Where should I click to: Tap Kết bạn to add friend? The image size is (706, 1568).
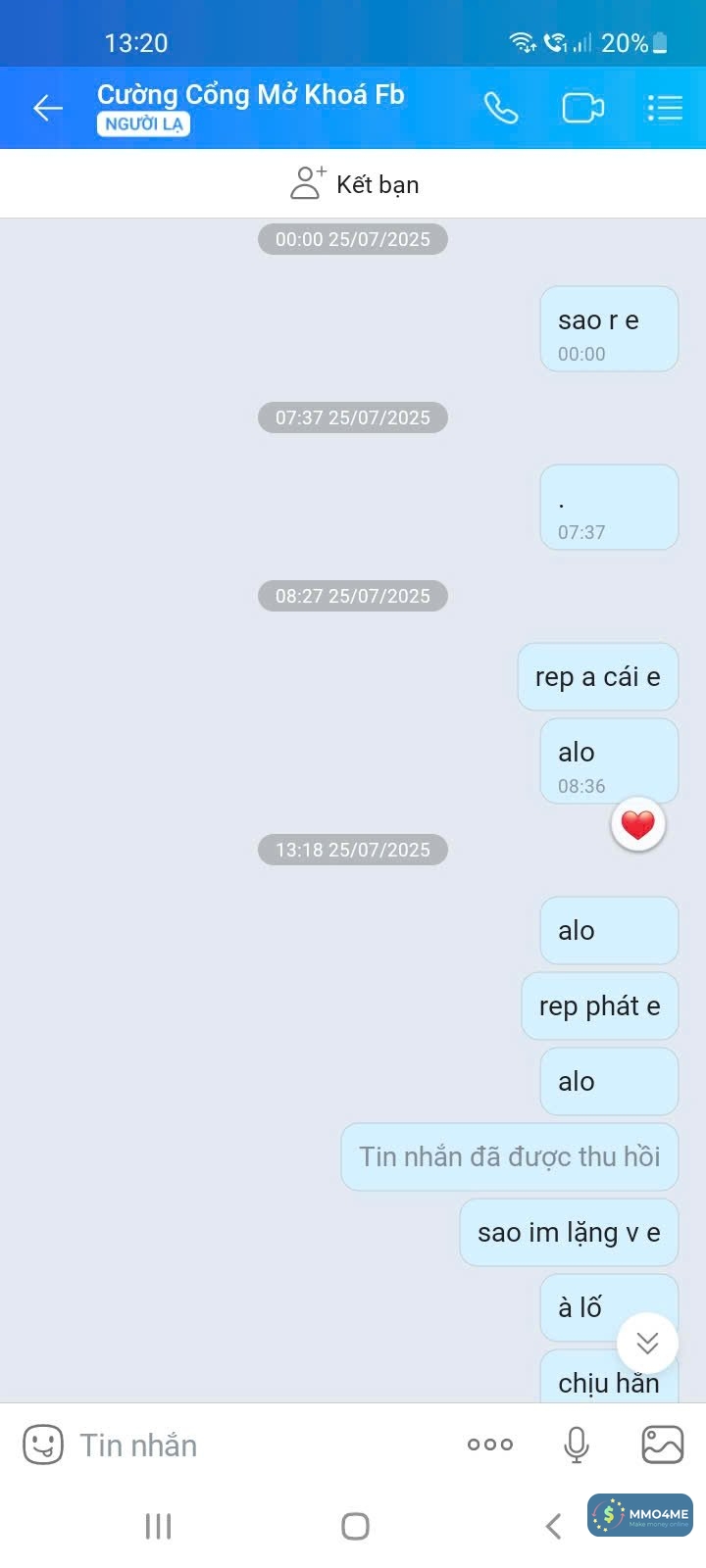[355, 184]
